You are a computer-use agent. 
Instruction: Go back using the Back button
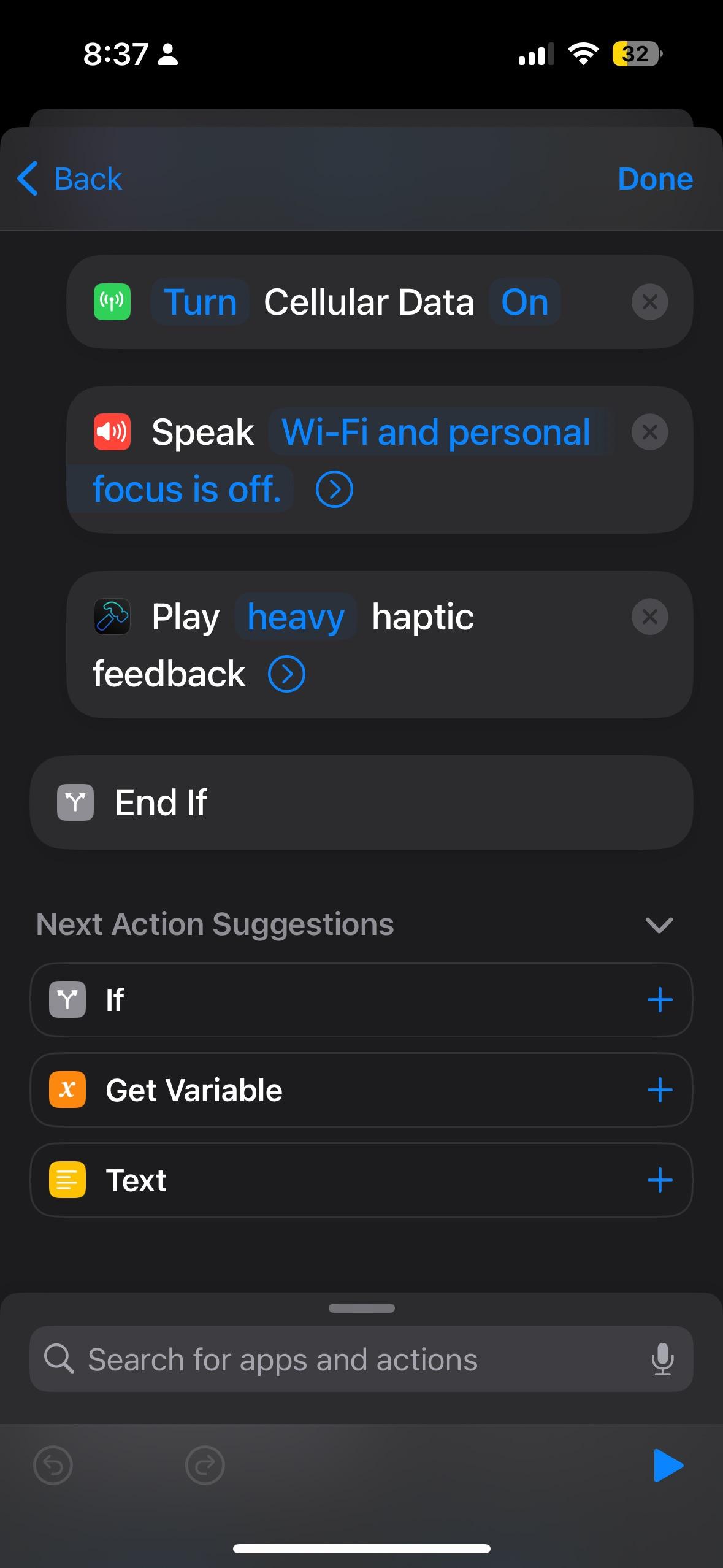[71, 179]
